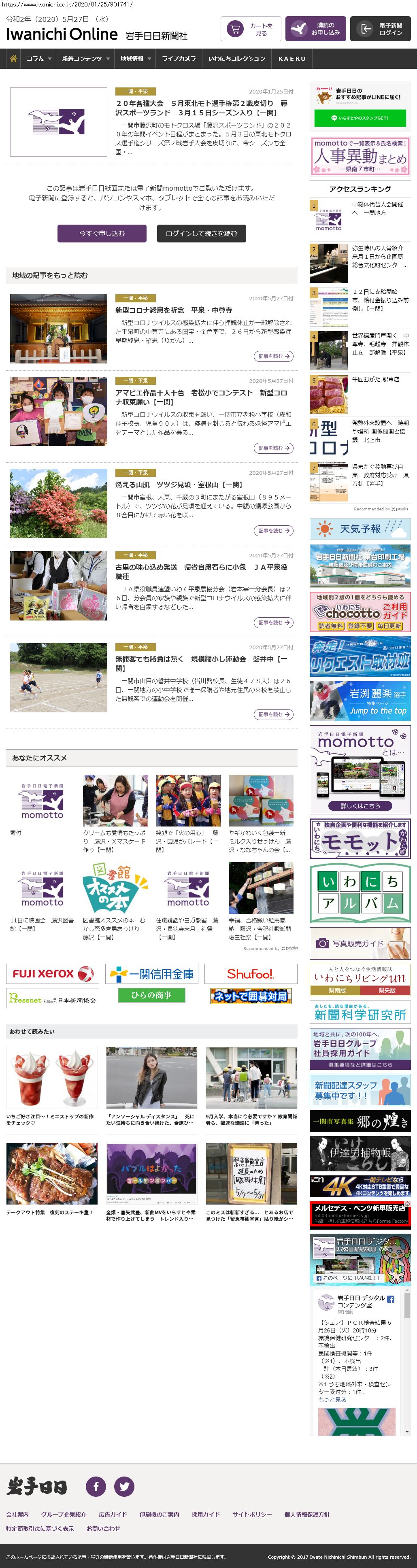Expand the 新着コンテンツ menu
The image size is (417, 1568).
pyautogui.click(x=85, y=59)
